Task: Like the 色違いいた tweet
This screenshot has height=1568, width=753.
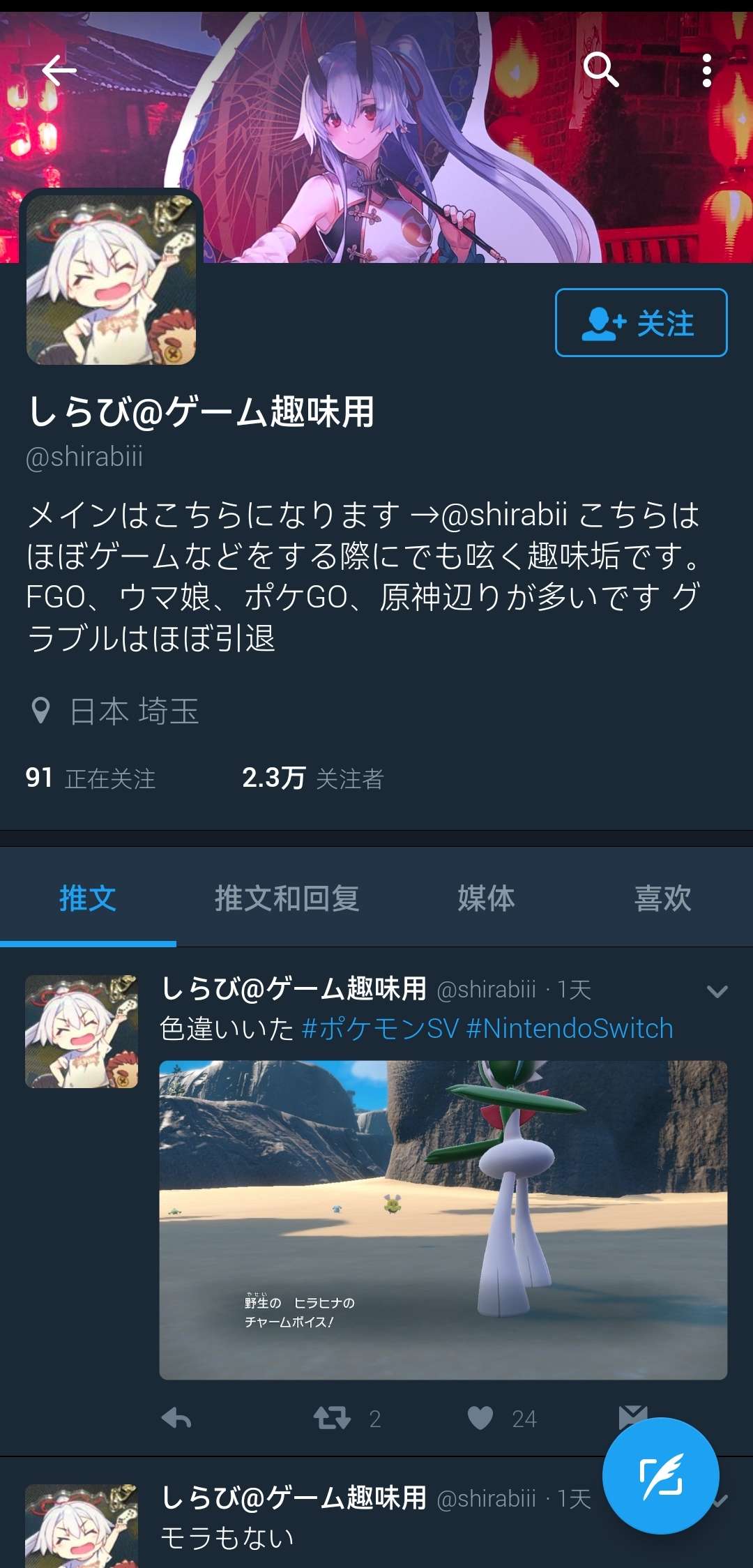Action: coord(480,1418)
